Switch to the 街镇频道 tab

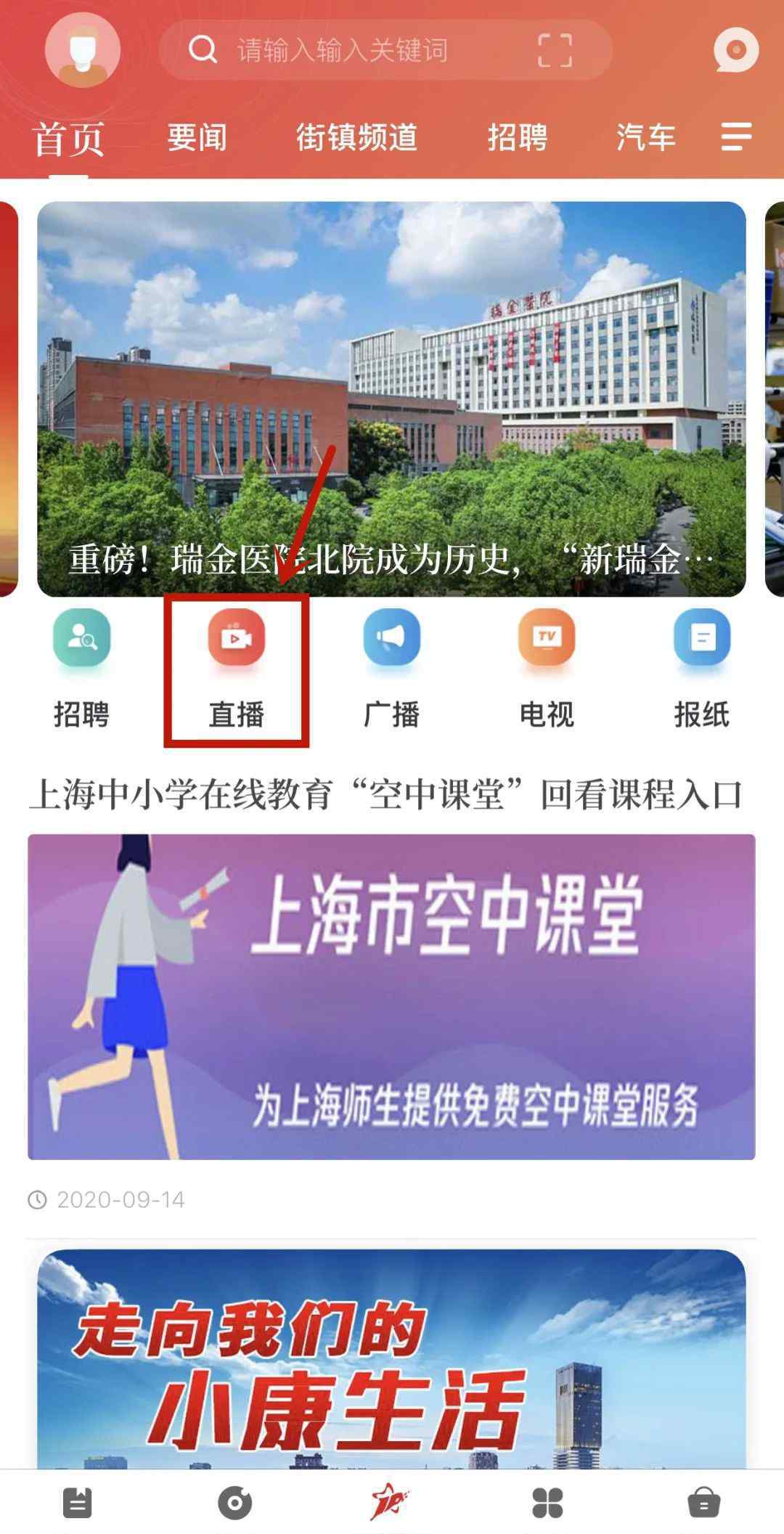(x=357, y=137)
